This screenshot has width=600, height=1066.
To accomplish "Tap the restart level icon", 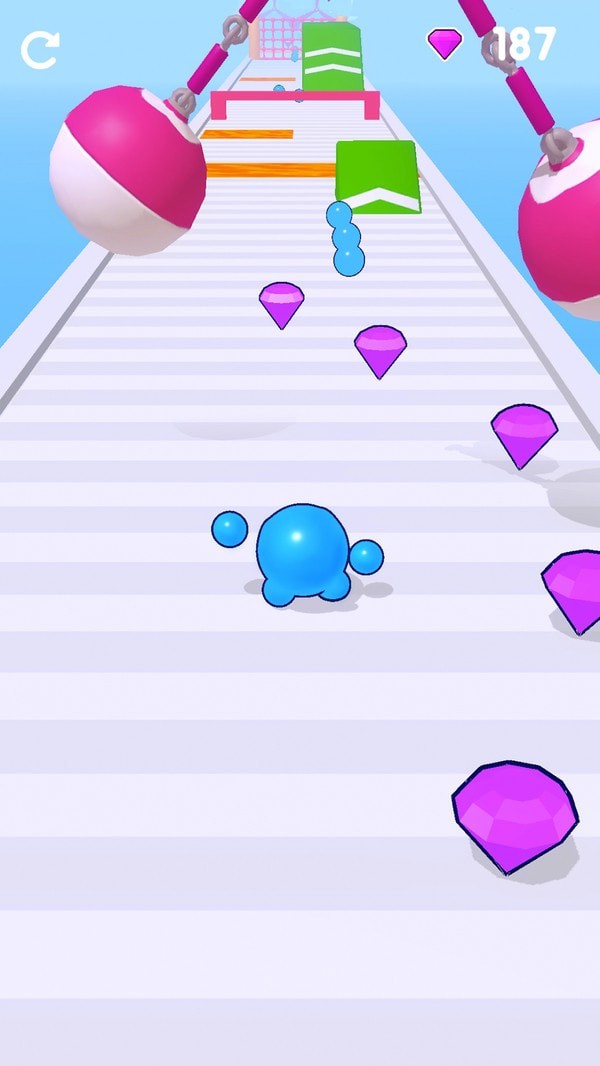I will (x=40, y=49).
